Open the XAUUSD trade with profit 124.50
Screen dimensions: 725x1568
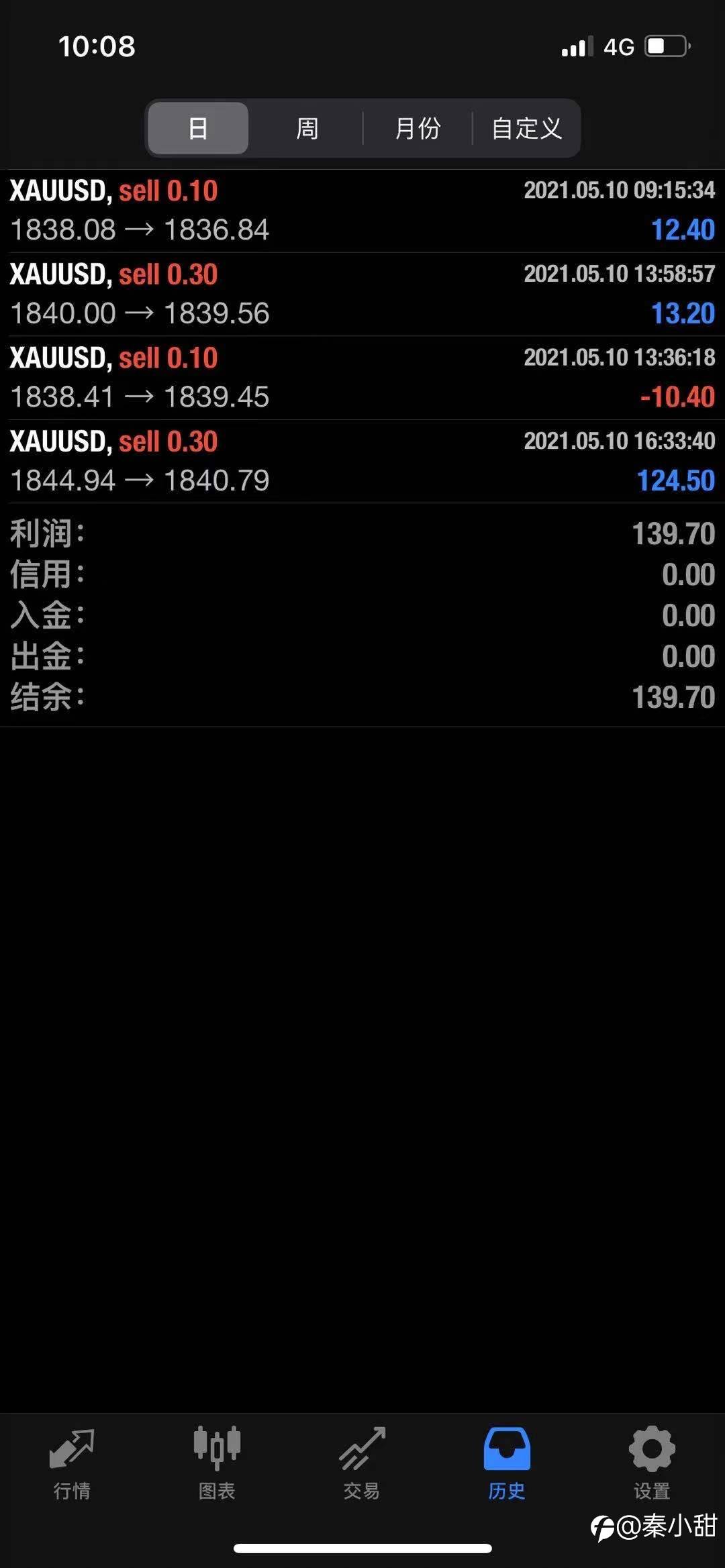pos(362,462)
